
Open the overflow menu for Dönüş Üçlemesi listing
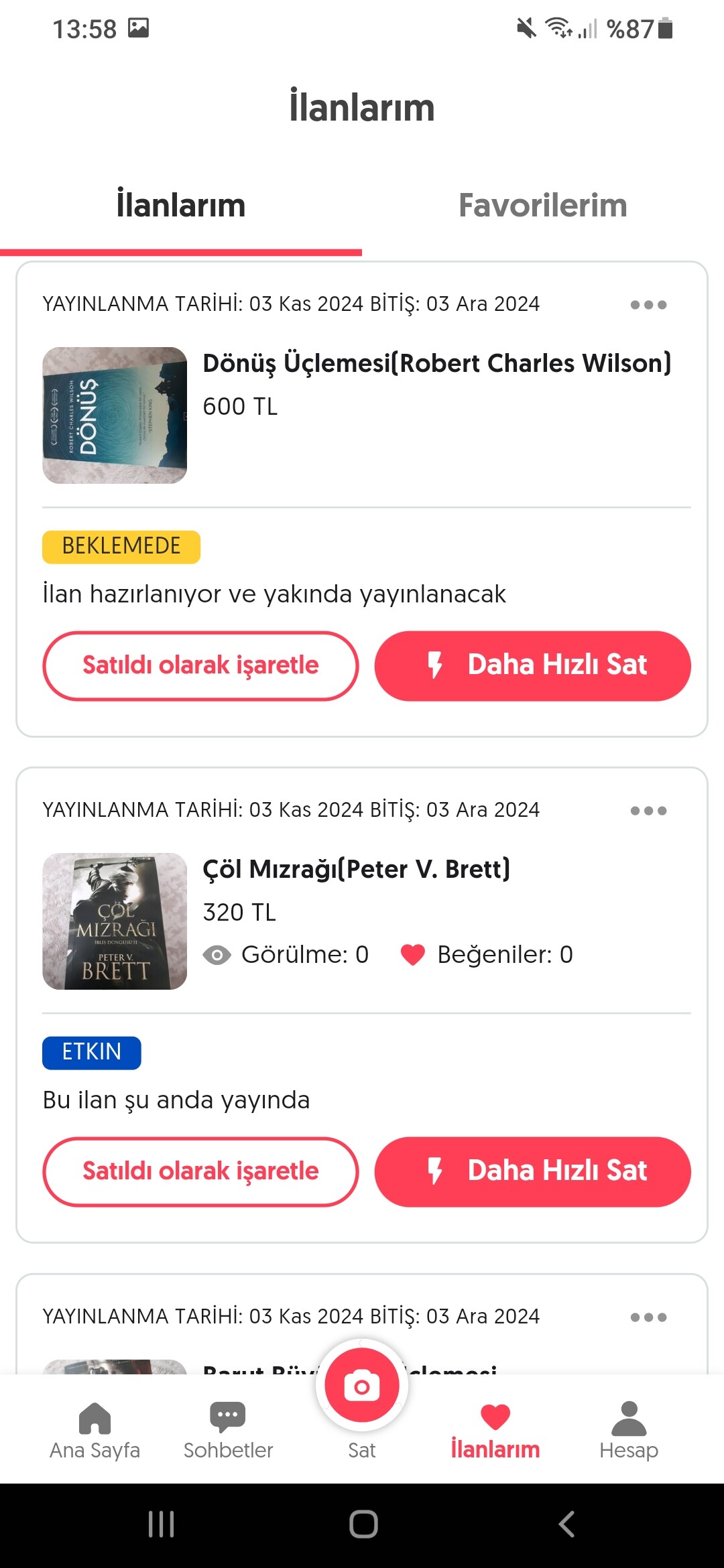[x=648, y=305]
